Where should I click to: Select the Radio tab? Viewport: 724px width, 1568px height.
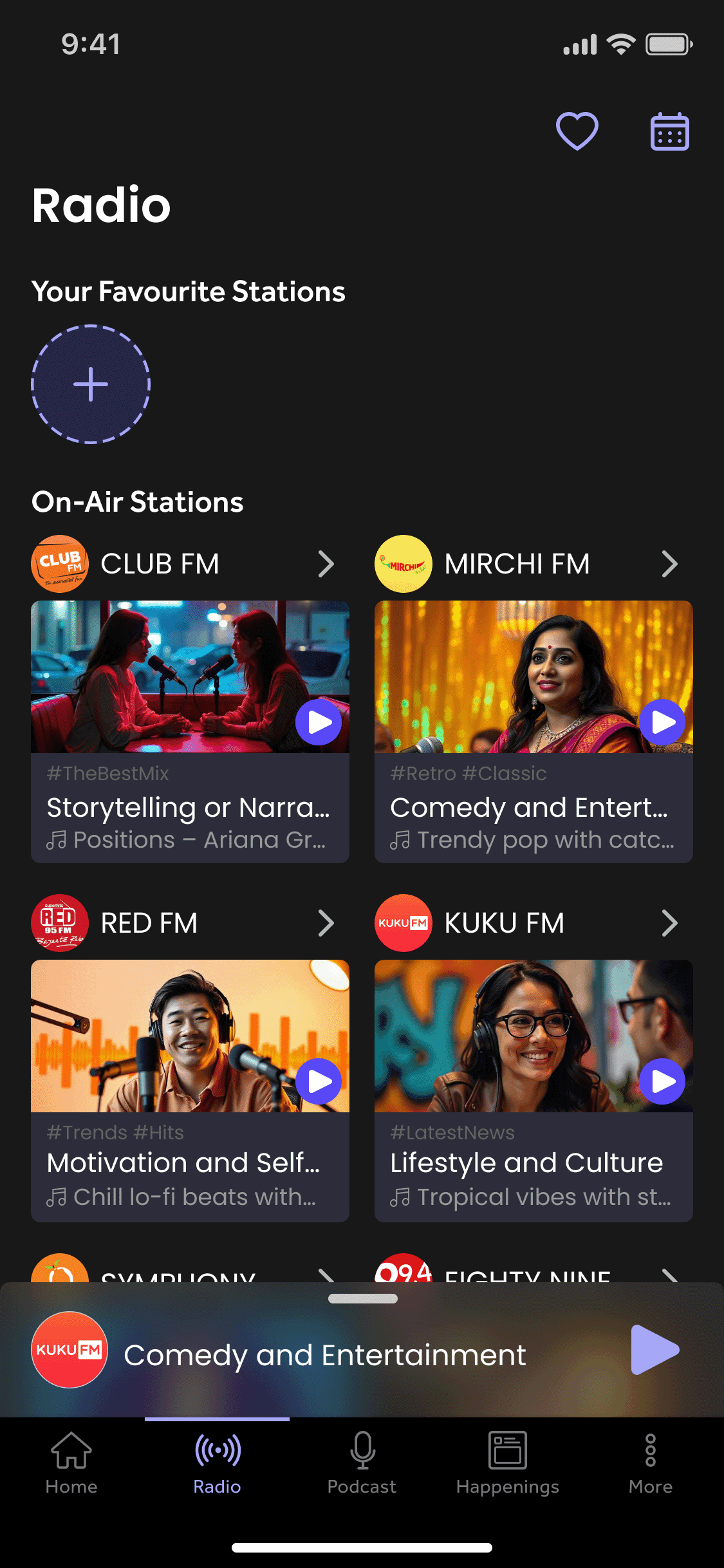218,1462
